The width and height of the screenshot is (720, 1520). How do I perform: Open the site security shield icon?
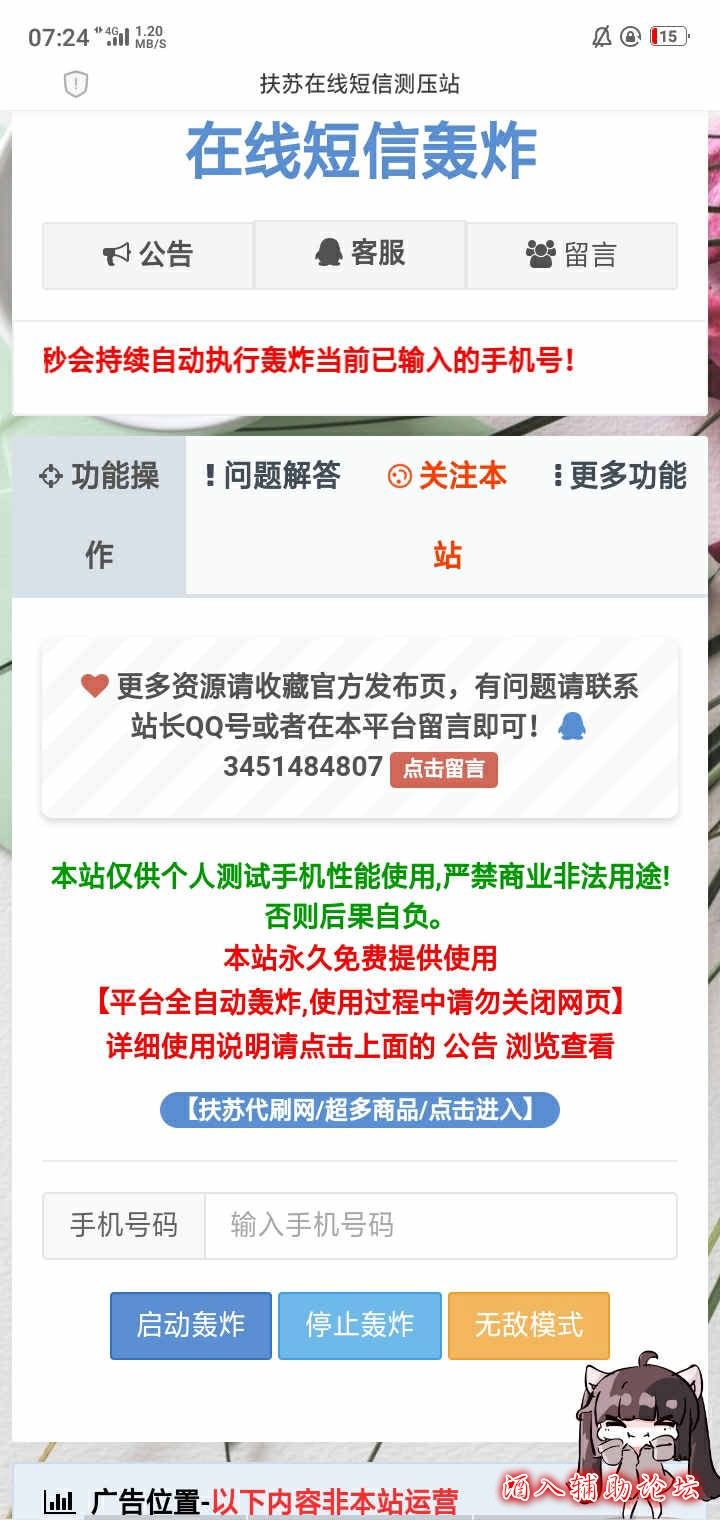[76, 84]
